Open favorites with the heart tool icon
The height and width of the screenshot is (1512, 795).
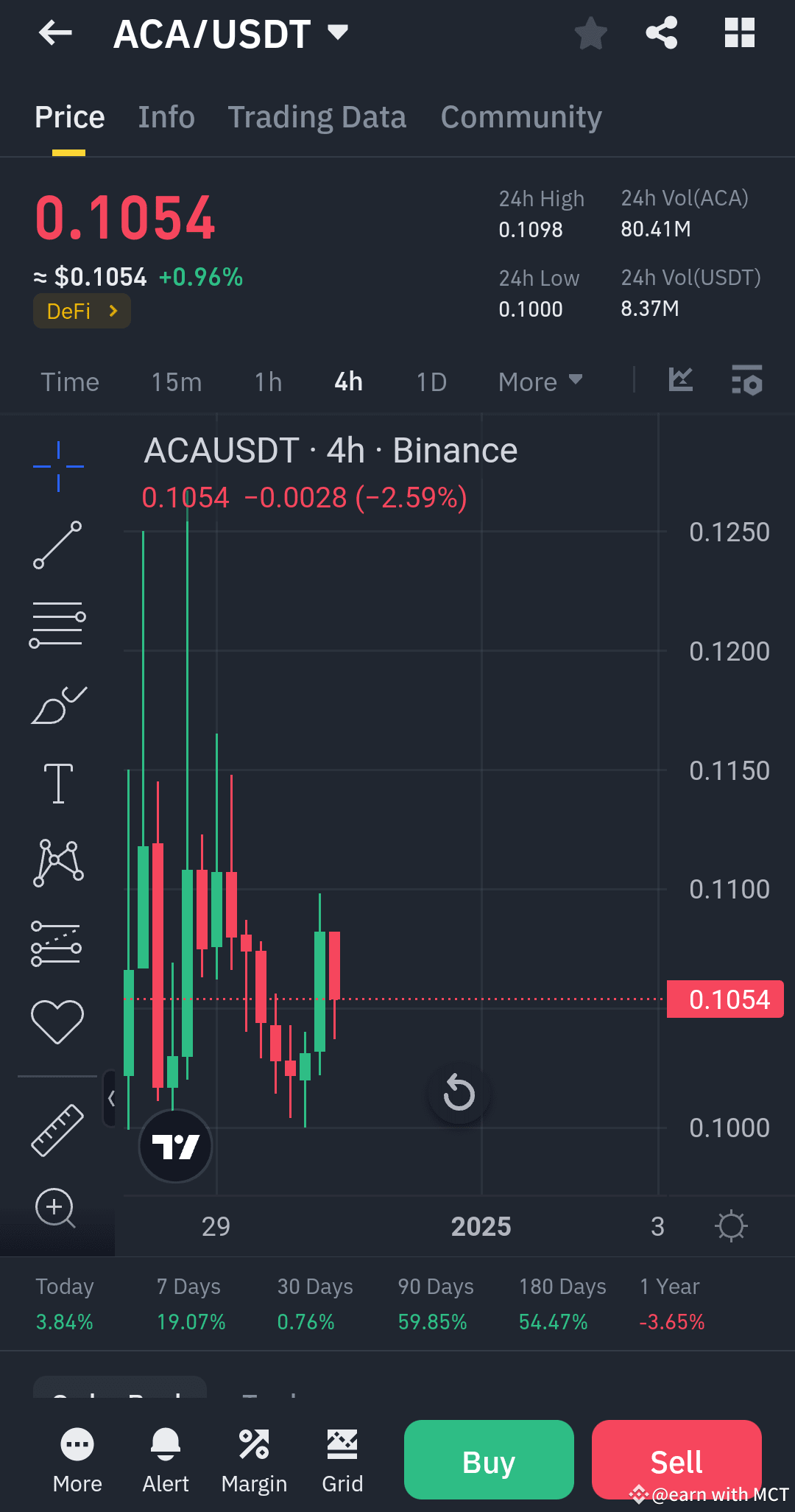pos(59,1019)
